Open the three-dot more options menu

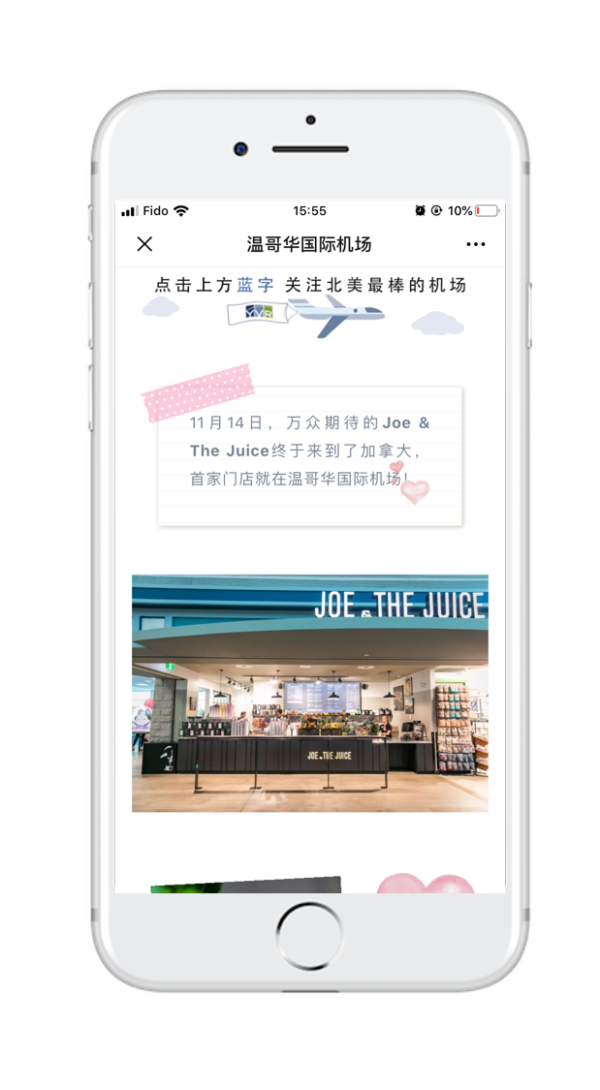click(x=476, y=244)
